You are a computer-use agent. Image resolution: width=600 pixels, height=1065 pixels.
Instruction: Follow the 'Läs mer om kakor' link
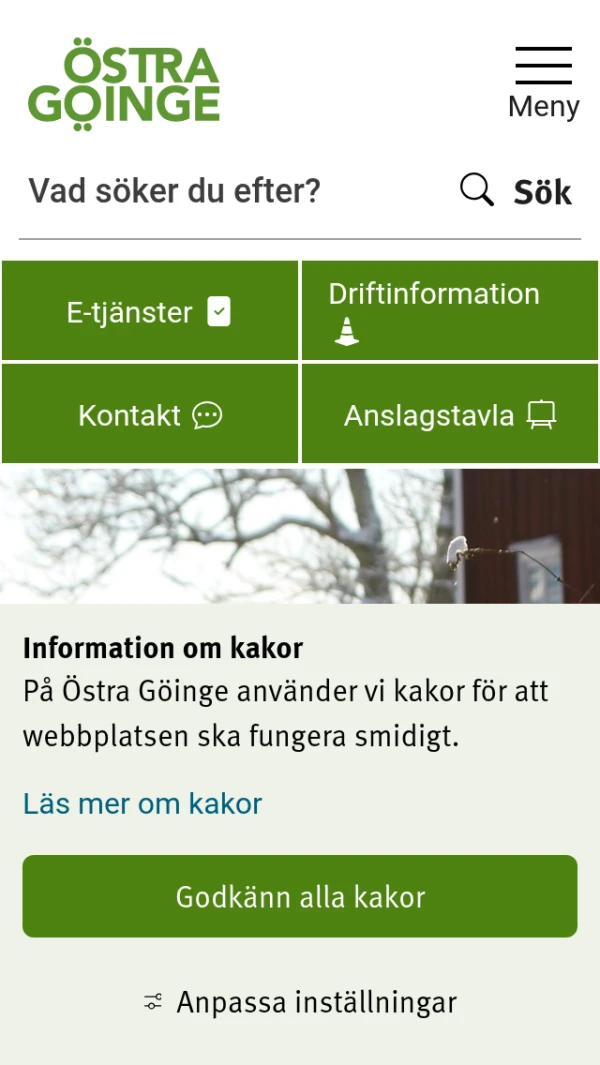(x=142, y=803)
